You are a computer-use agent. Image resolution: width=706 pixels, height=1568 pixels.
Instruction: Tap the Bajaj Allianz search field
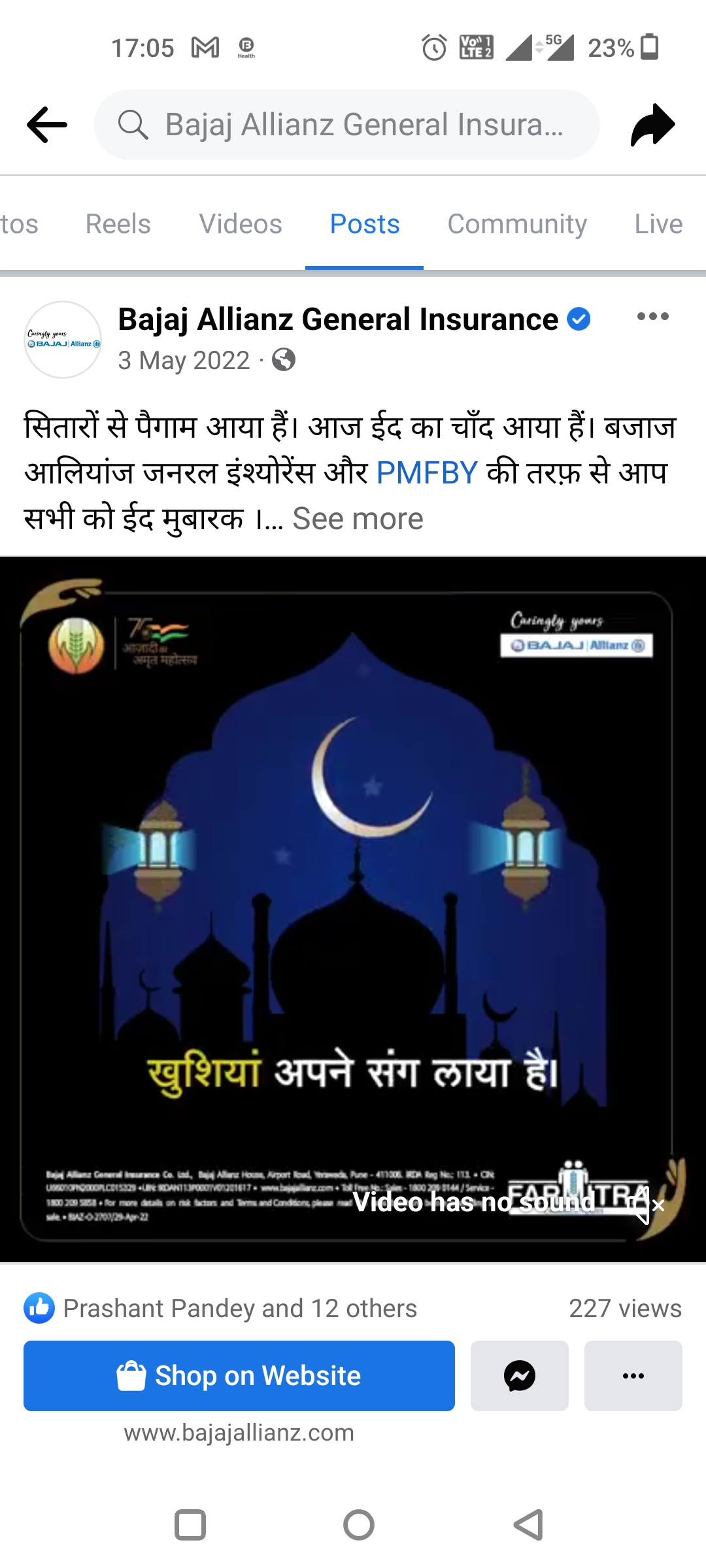pyautogui.click(x=346, y=124)
